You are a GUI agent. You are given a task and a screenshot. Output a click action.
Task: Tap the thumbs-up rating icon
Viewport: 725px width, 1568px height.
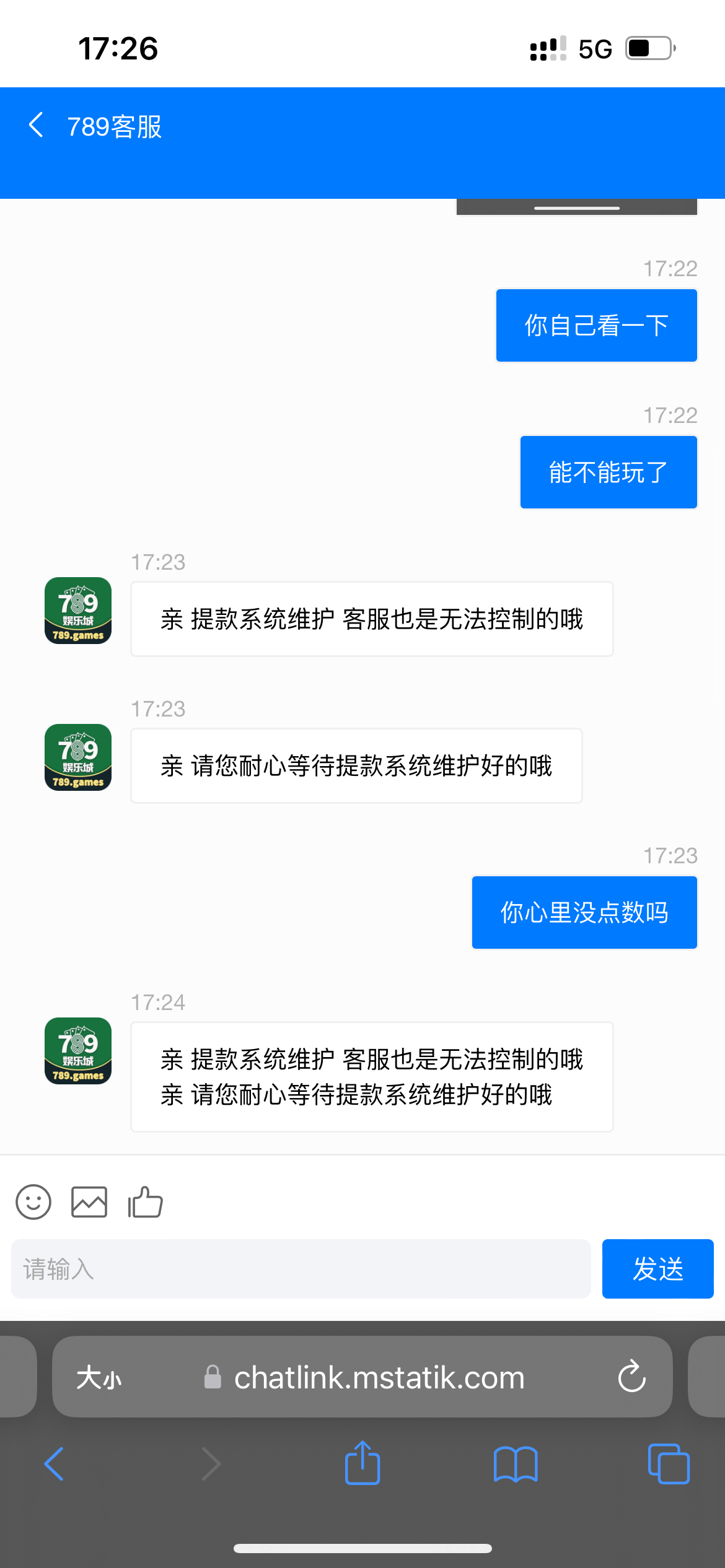(145, 1202)
